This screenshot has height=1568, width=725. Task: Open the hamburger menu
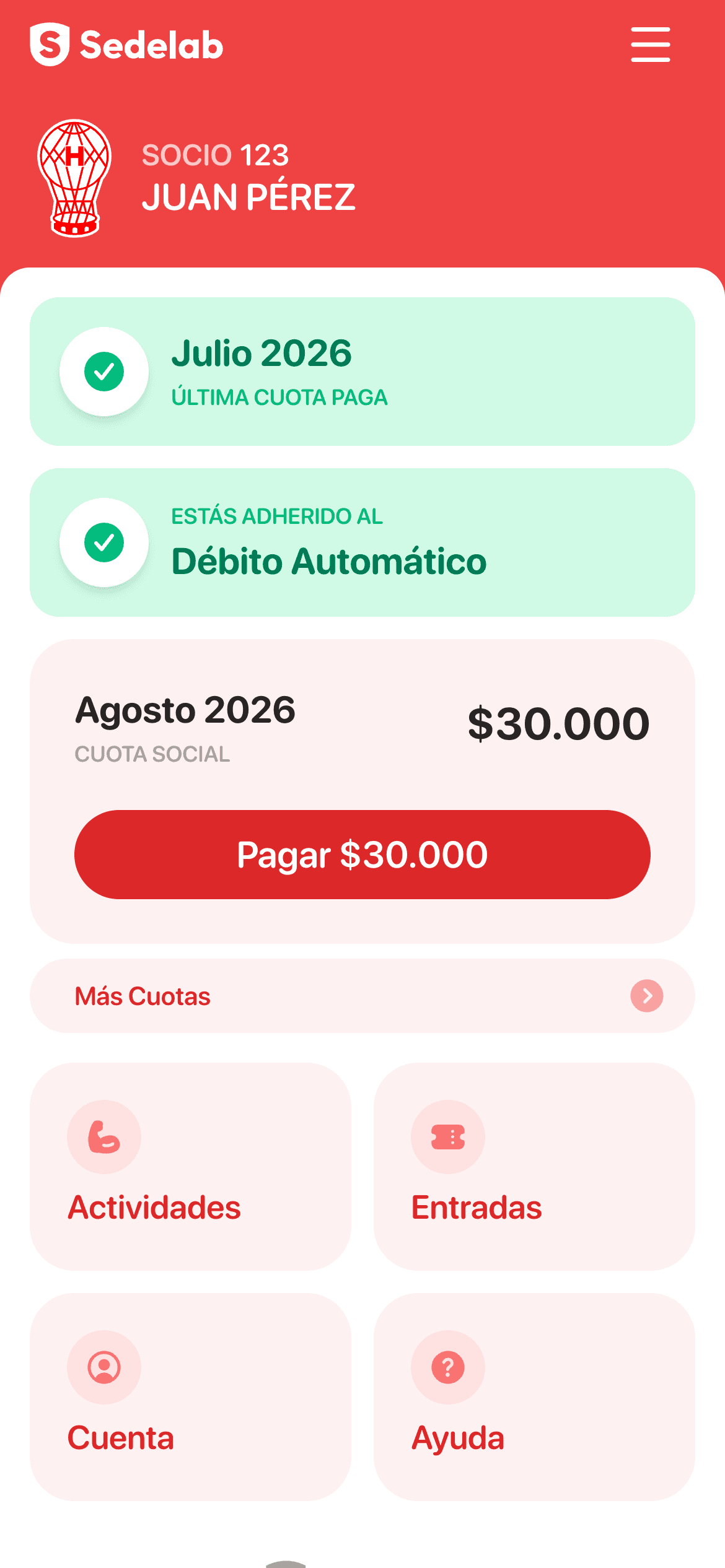(x=650, y=45)
